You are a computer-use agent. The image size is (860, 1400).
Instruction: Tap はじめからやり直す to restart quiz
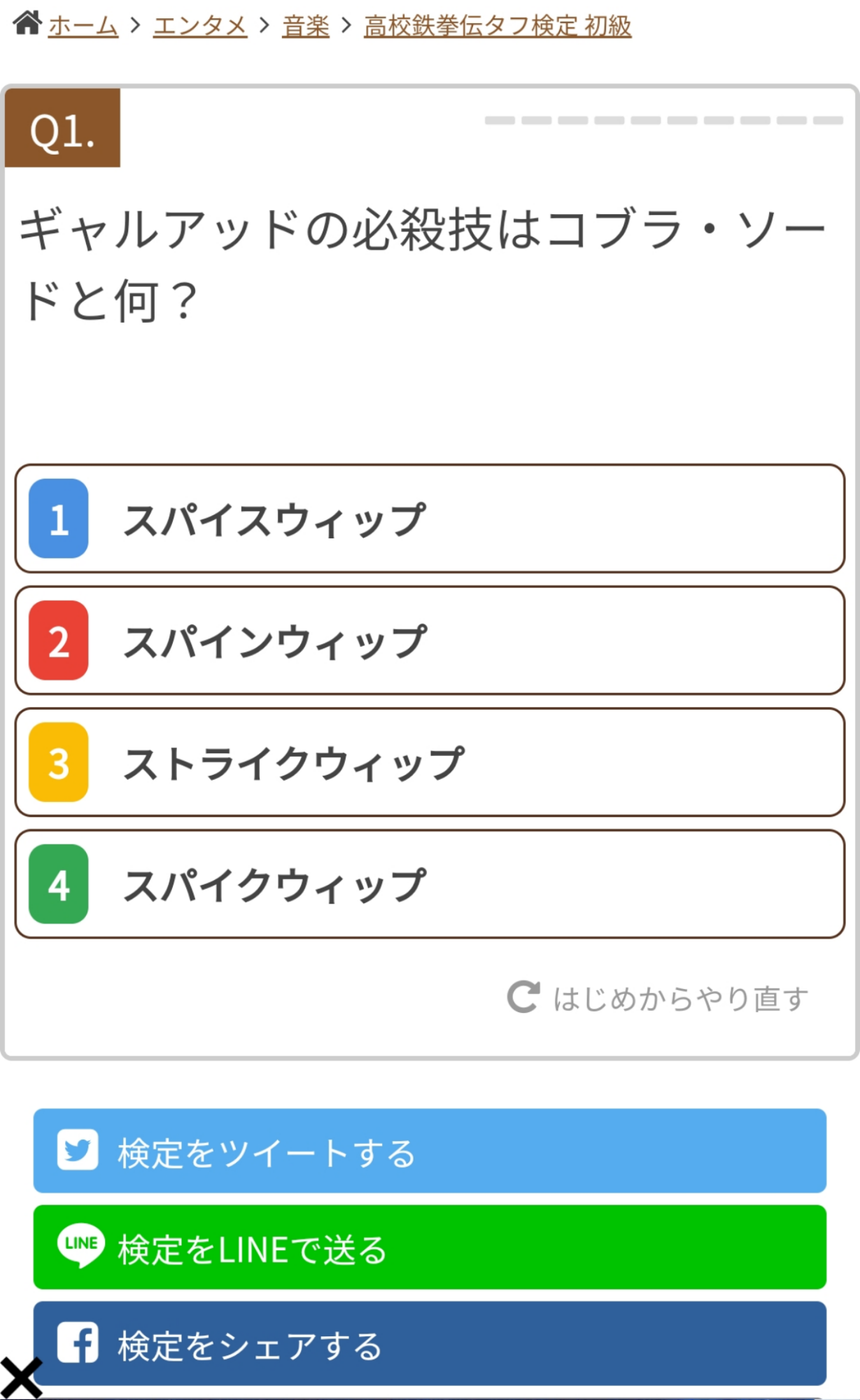coord(658,998)
